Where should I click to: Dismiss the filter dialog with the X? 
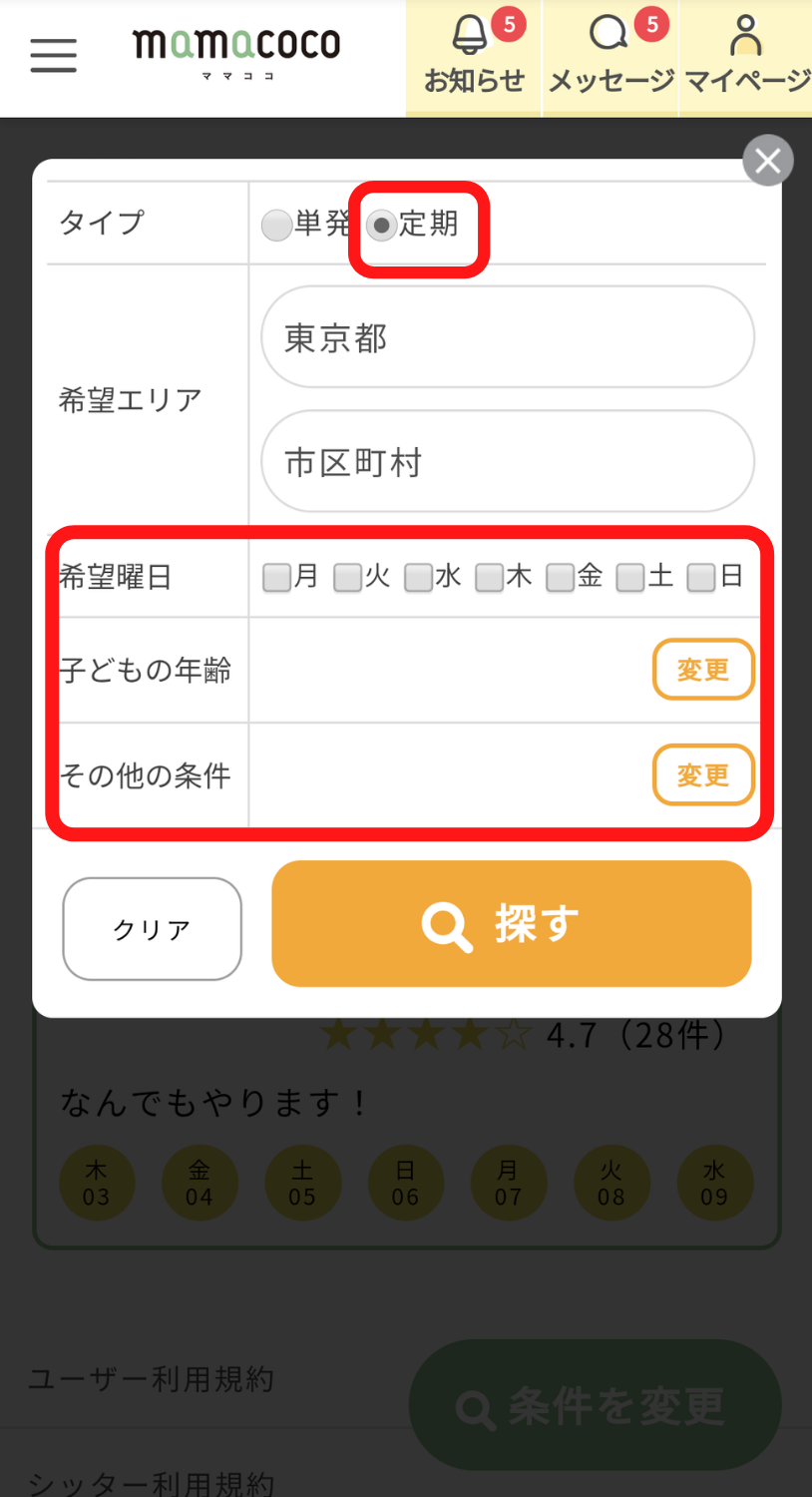point(767,160)
